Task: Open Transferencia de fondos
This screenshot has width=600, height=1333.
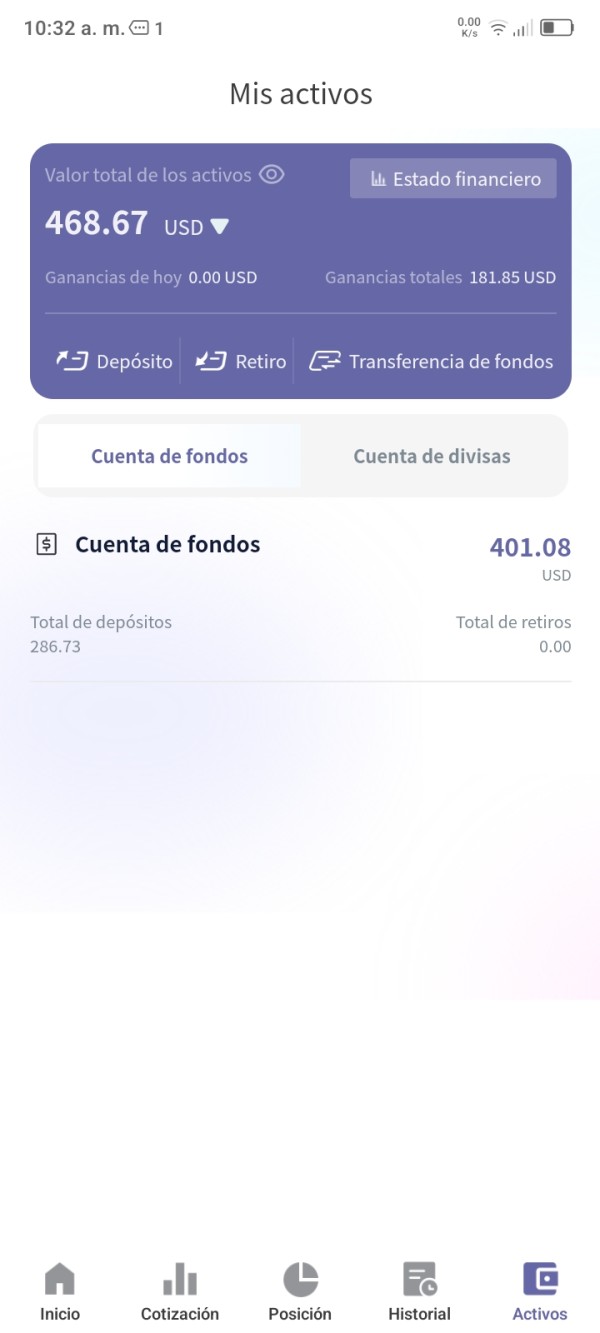Action: point(431,362)
